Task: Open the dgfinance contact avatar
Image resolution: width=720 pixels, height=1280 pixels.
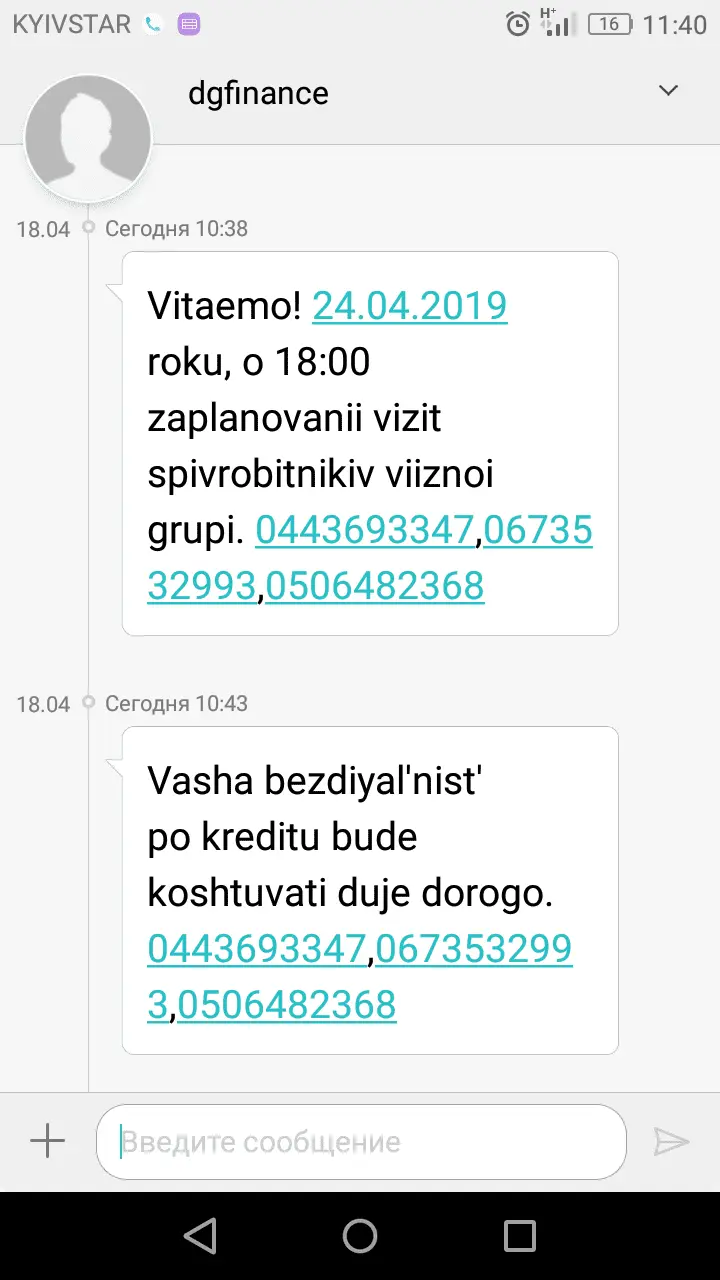Action: pyautogui.click(x=88, y=137)
